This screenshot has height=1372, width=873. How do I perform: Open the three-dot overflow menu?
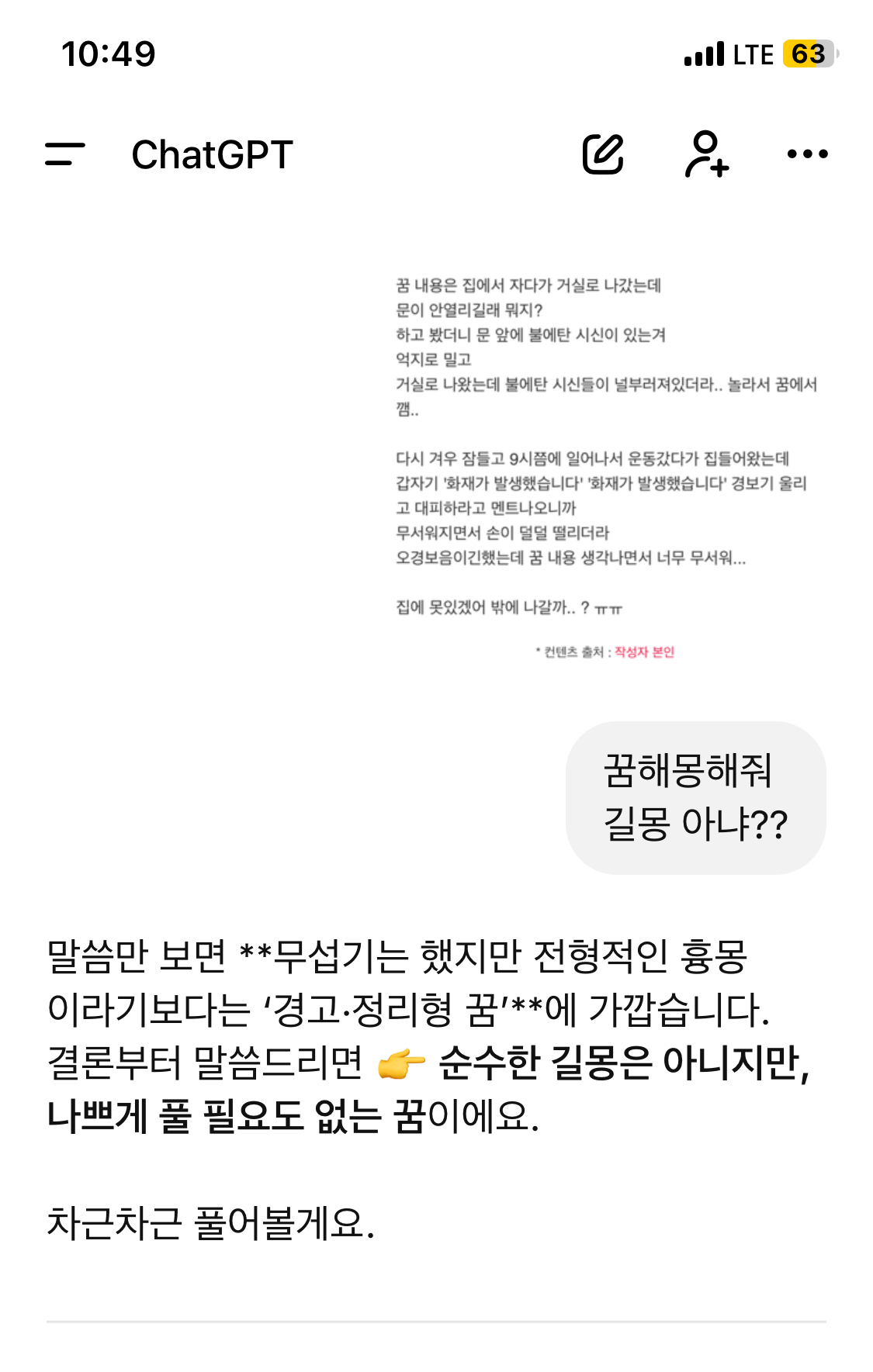point(807,154)
